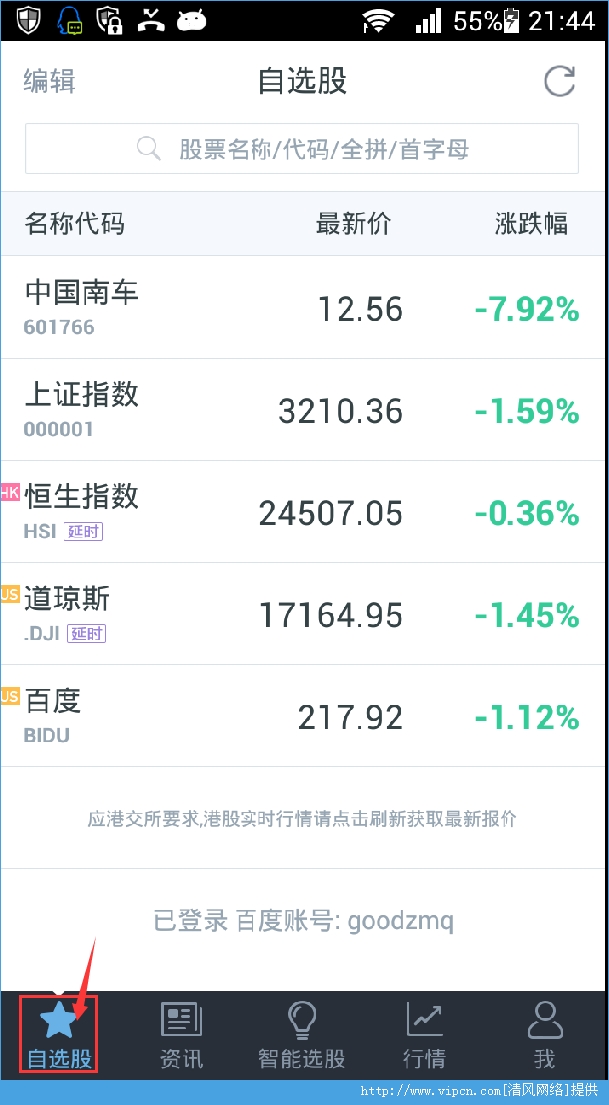This screenshot has width=609, height=1105.
Task: Open 恒生指数 HSI details
Action: coord(302,512)
